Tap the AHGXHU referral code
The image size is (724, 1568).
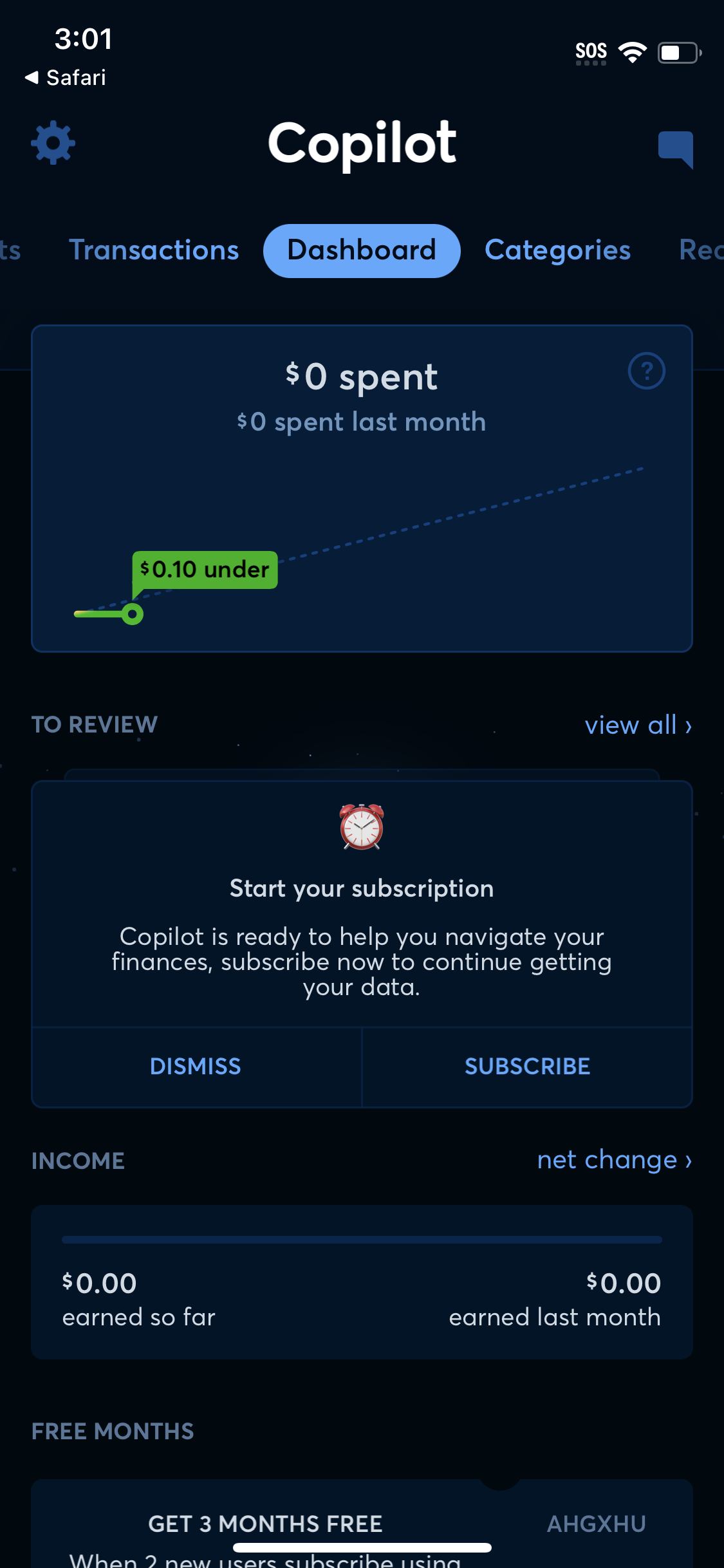tap(596, 1524)
